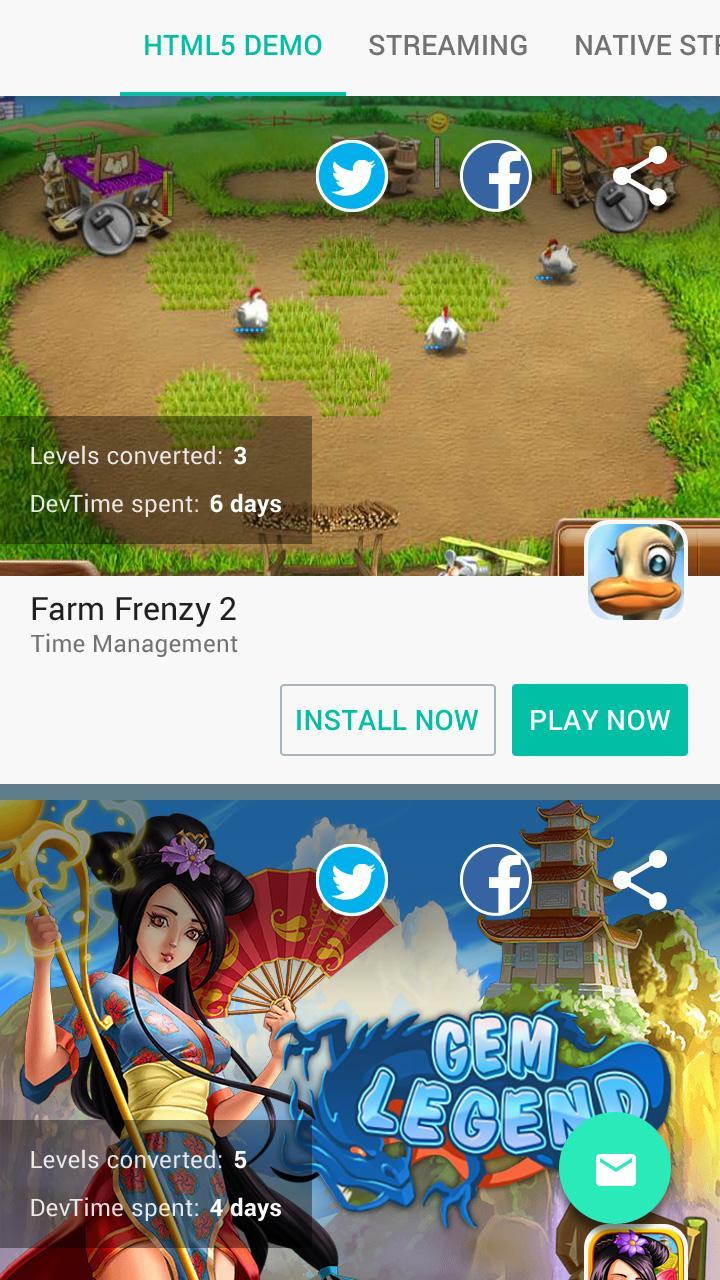This screenshot has height=1280, width=720.
Task: Tap INSTALL NOW for Farm Frenzy 2
Action: [387, 720]
